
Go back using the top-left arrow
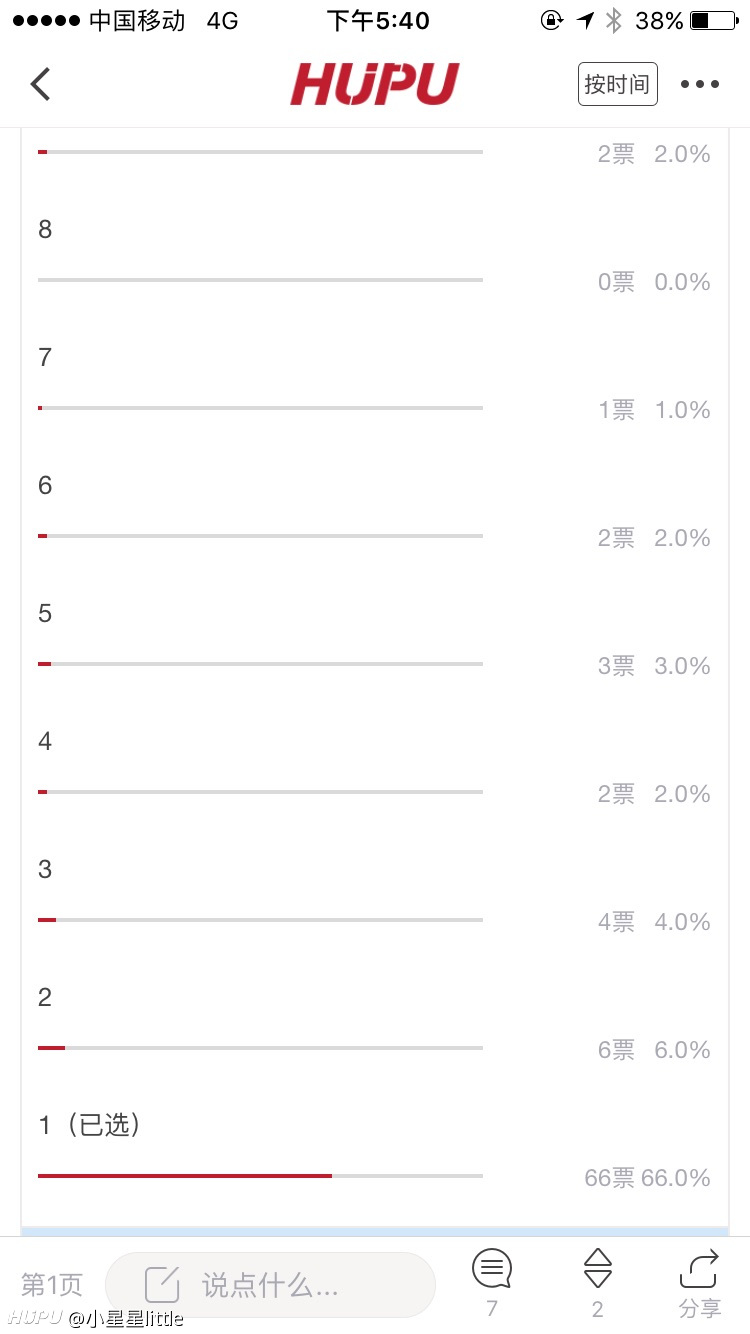point(40,84)
